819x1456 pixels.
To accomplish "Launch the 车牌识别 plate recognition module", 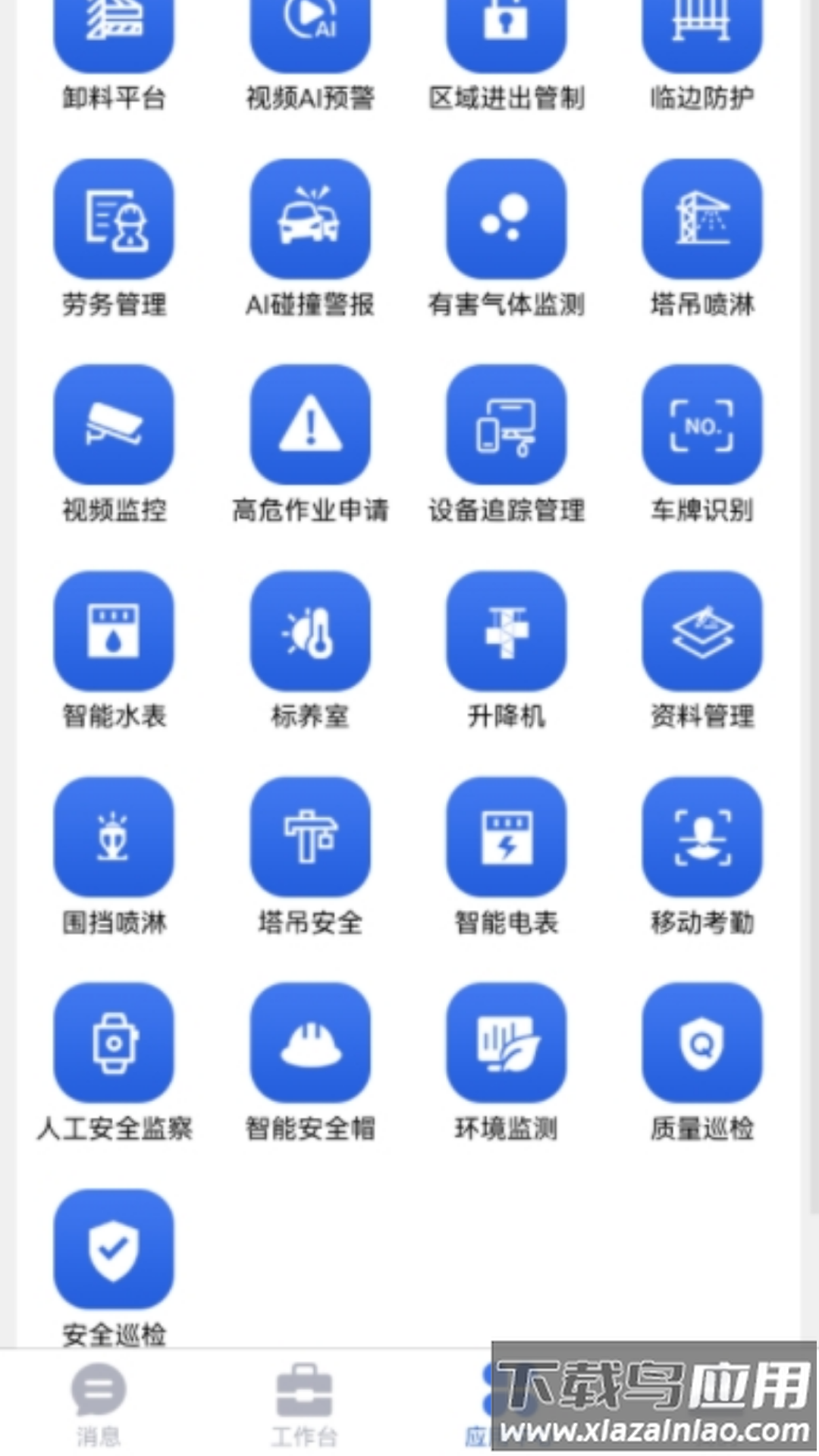I will click(701, 426).
